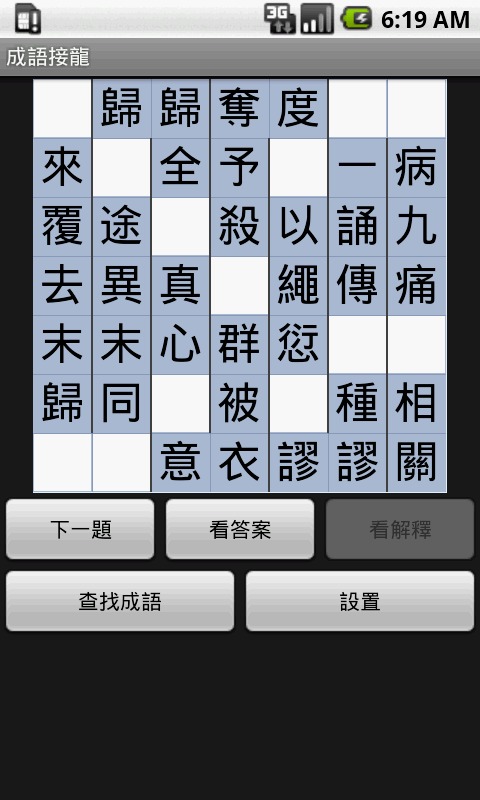Select the 群 tile

(x=240, y=345)
